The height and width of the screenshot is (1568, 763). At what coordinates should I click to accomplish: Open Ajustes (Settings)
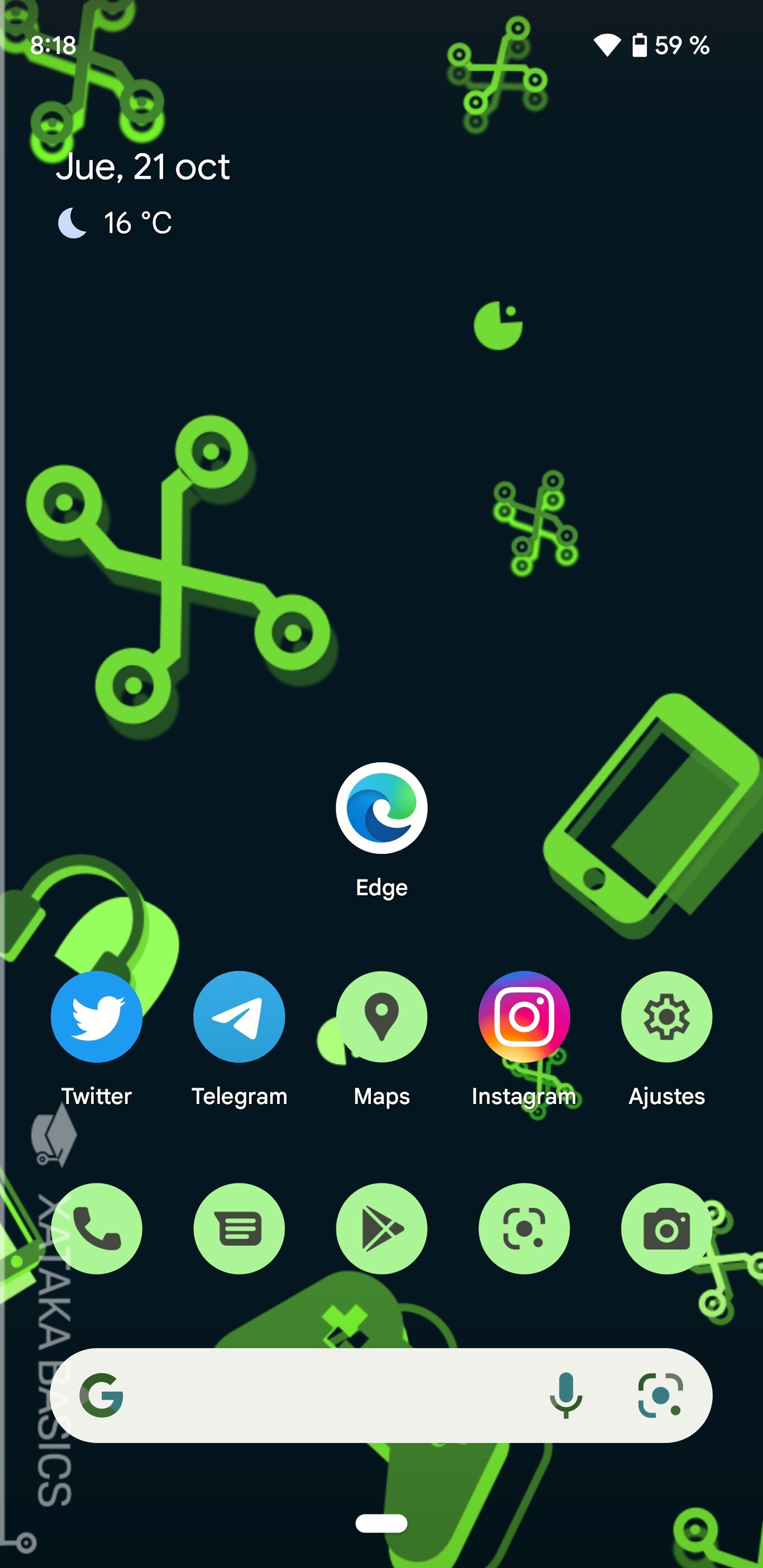pyautogui.click(x=666, y=1016)
